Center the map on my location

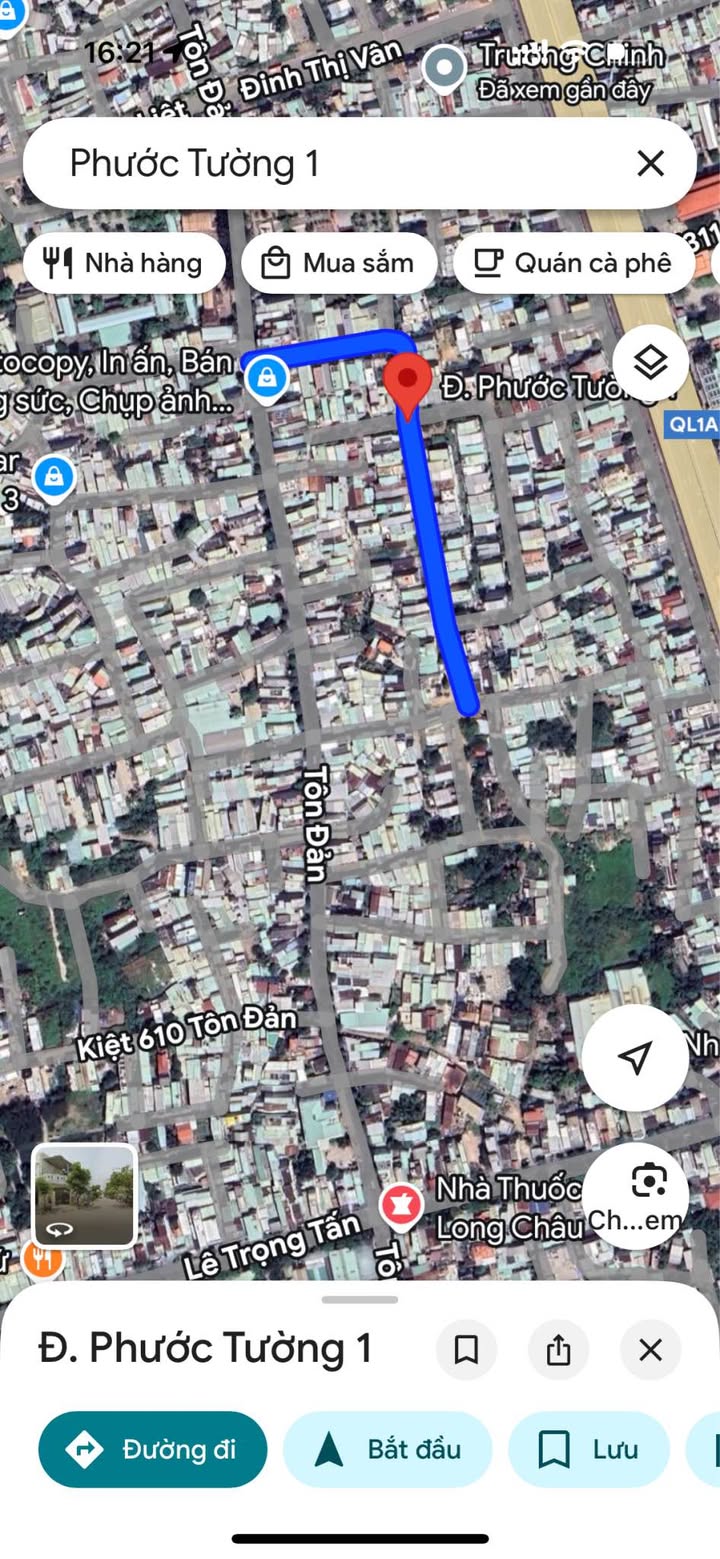click(x=635, y=1058)
